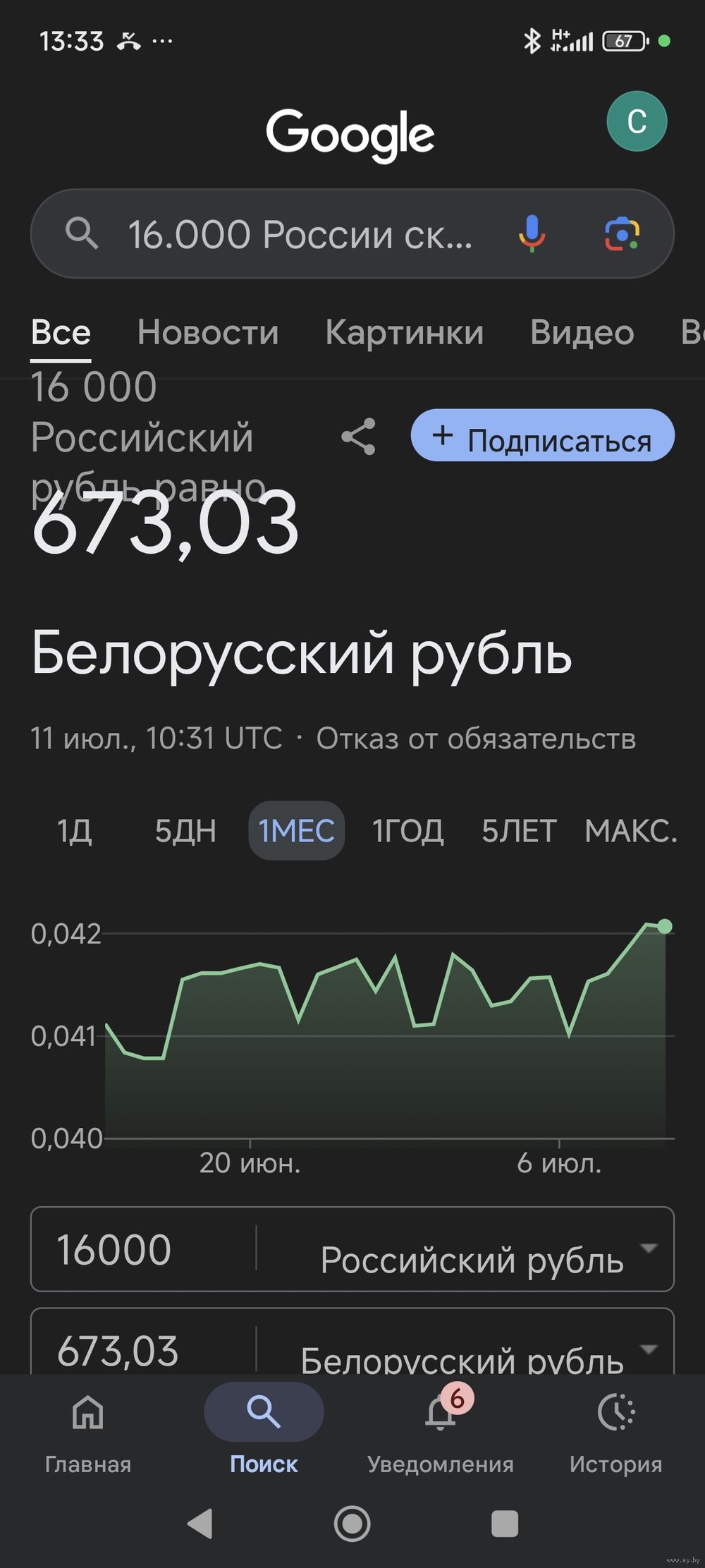Select the 1ГОД chart range
Viewport: 705px width, 1568px height.
pos(407,831)
